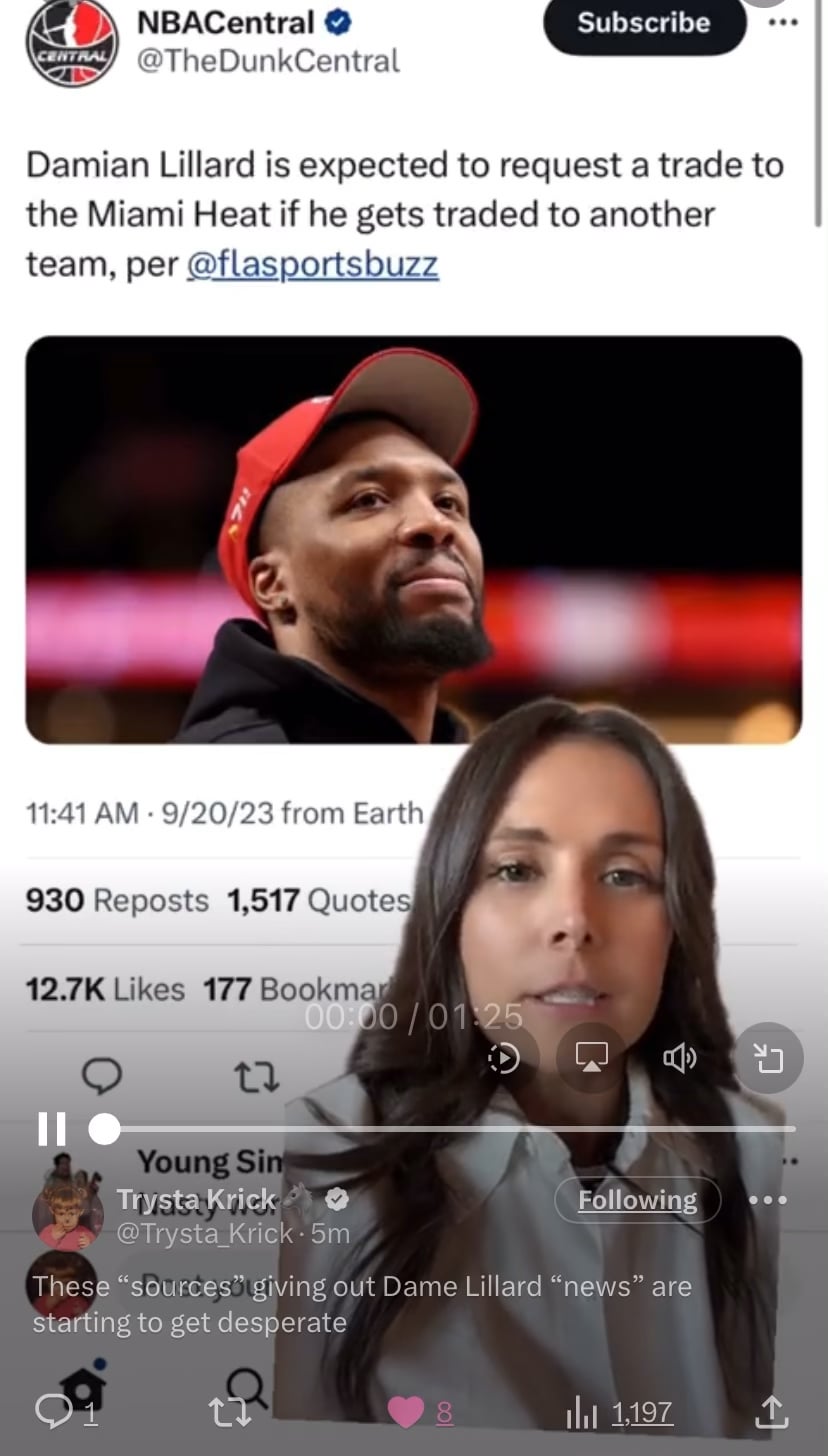Cast video via AirPlay icon
828x1456 pixels.
point(591,1058)
